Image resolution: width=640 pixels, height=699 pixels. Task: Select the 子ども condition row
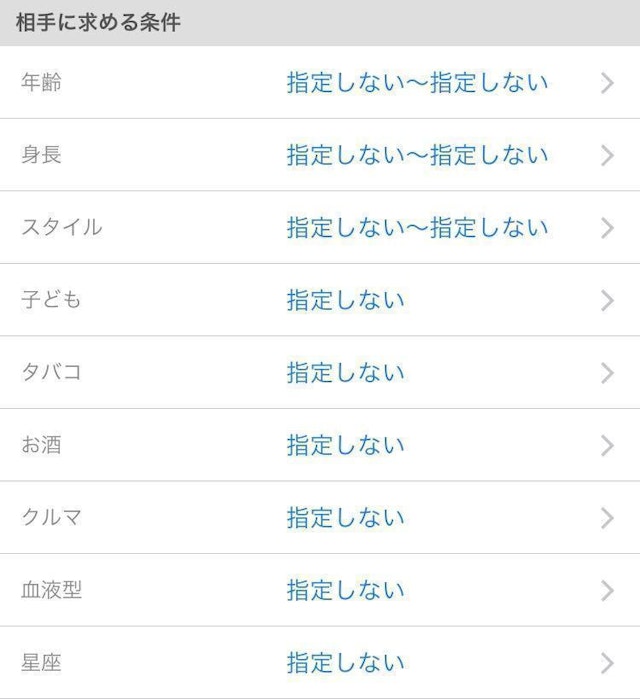(x=320, y=300)
